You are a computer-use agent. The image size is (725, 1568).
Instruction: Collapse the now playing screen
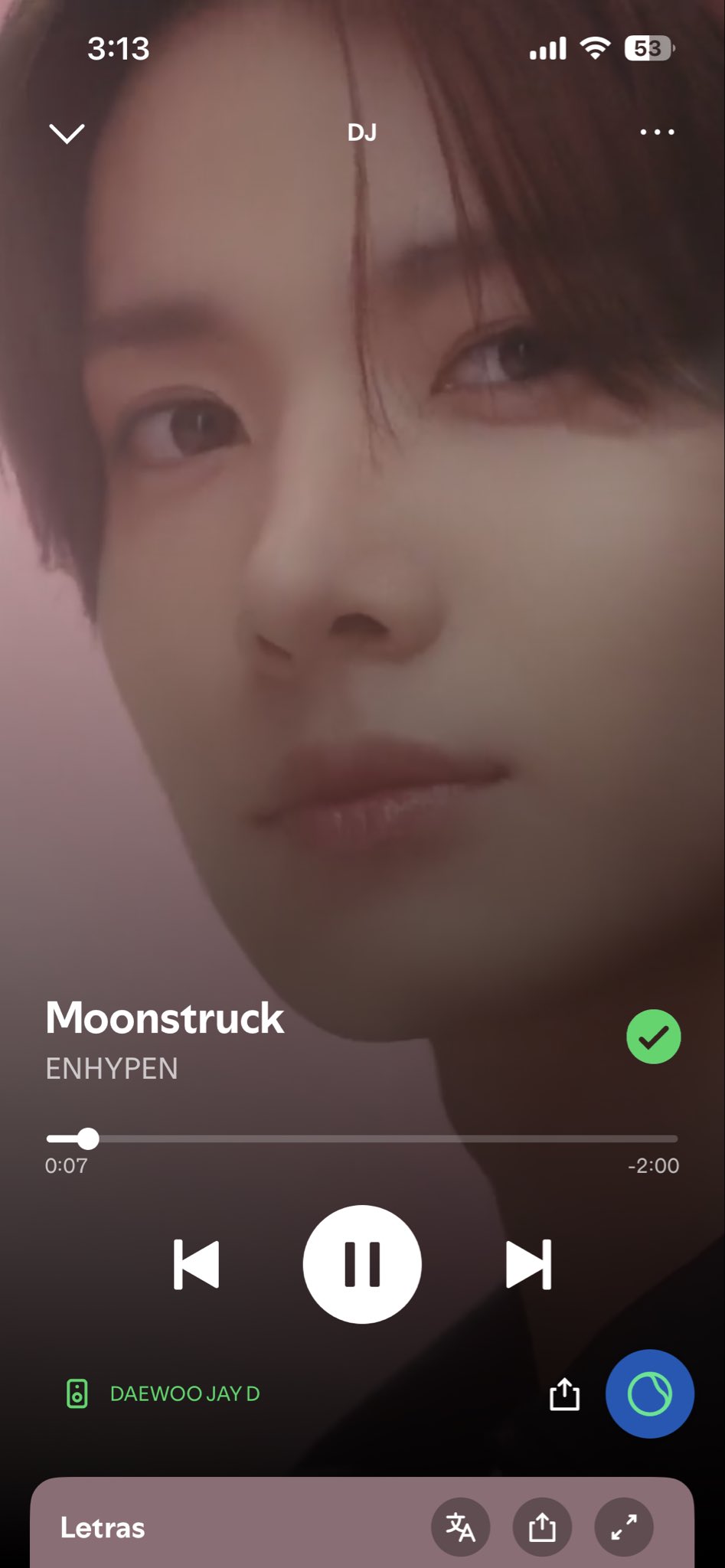(67, 133)
